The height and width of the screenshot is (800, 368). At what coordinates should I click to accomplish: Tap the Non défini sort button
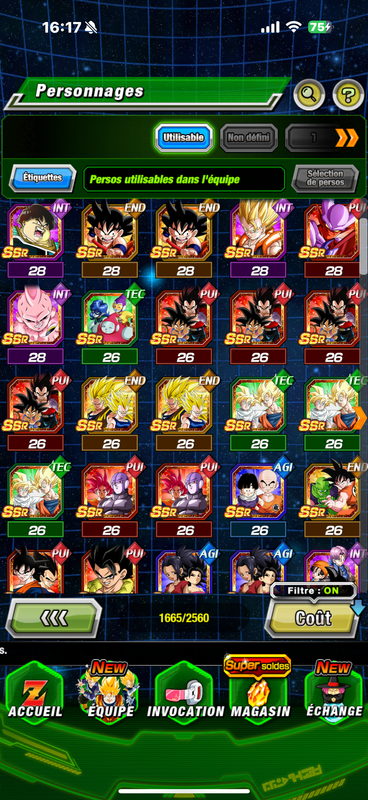(249, 137)
